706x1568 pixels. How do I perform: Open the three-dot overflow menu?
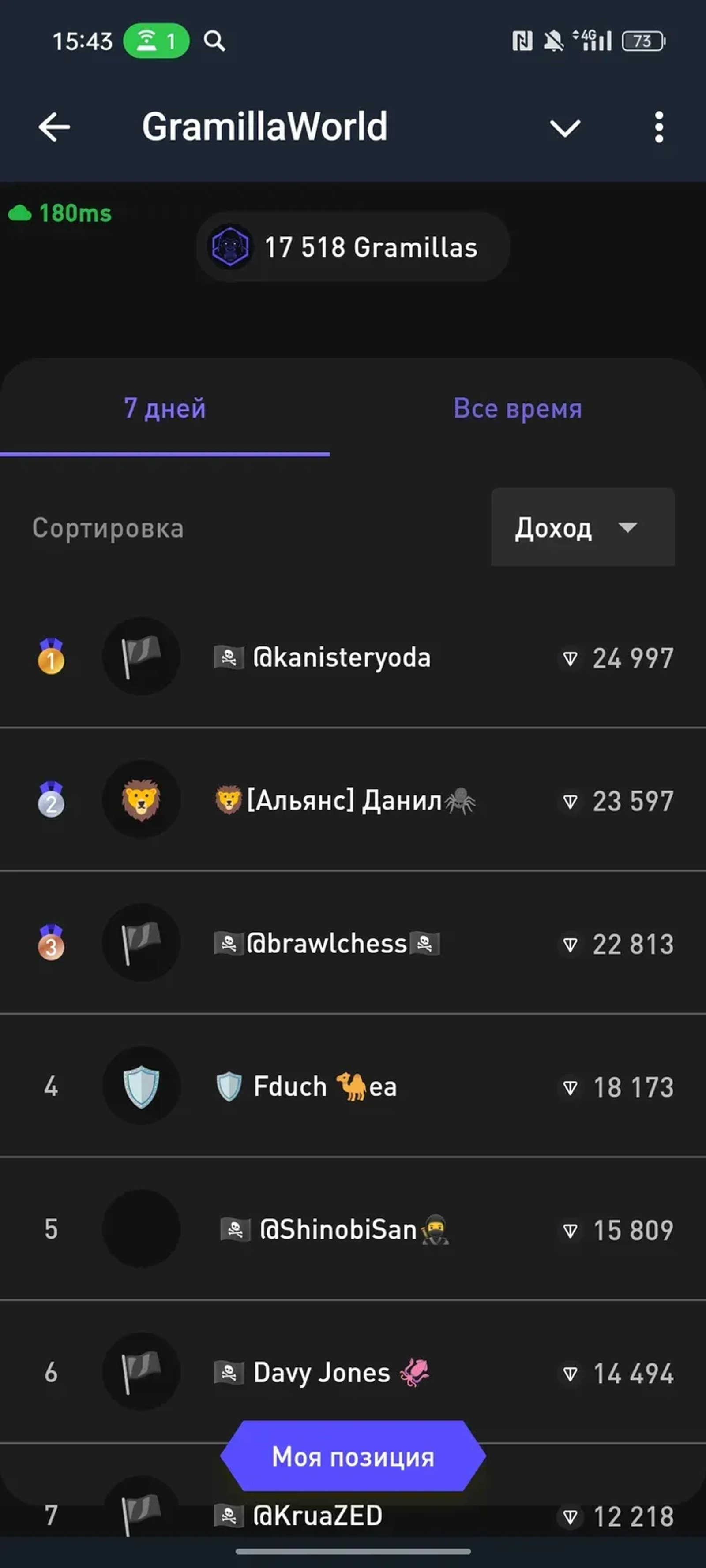tap(659, 127)
